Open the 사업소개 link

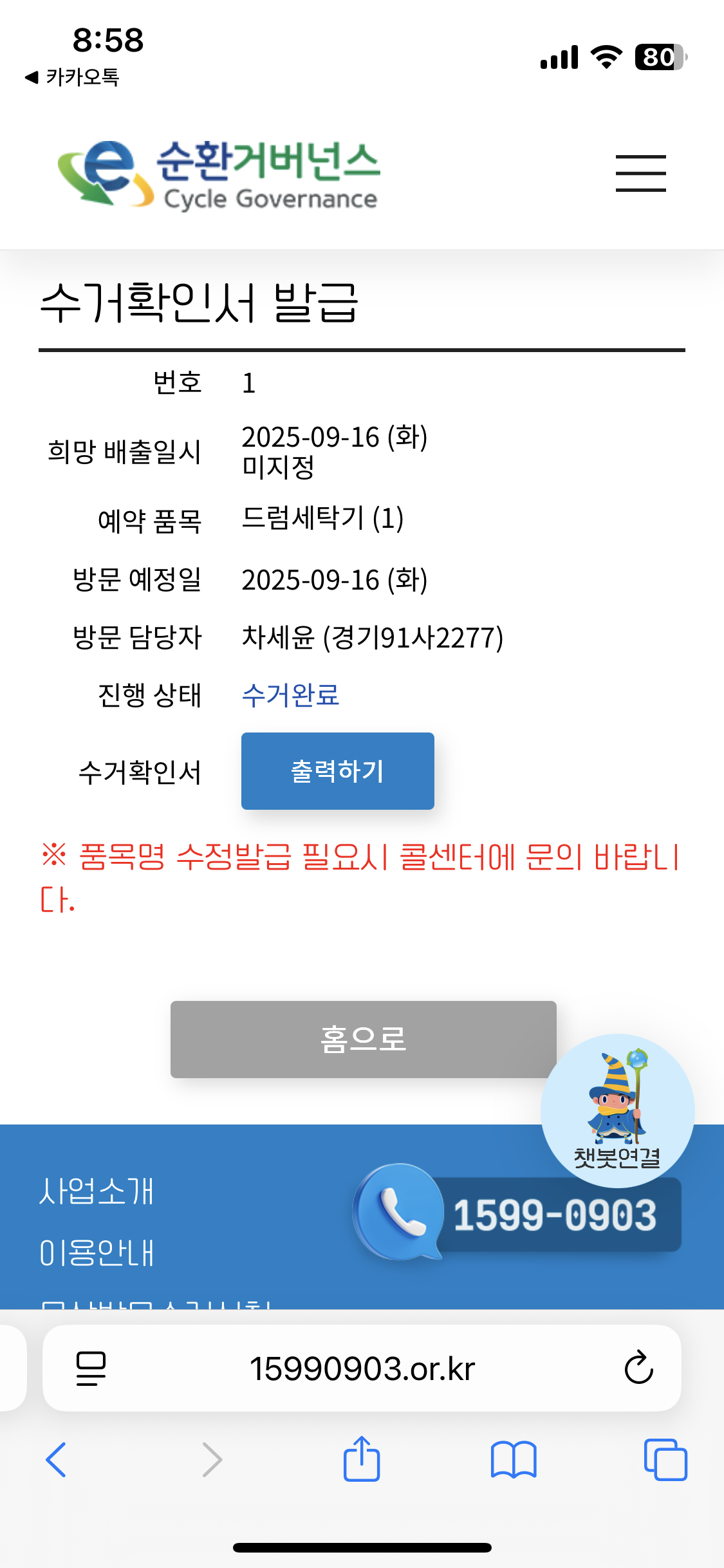pyautogui.click(x=97, y=1191)
